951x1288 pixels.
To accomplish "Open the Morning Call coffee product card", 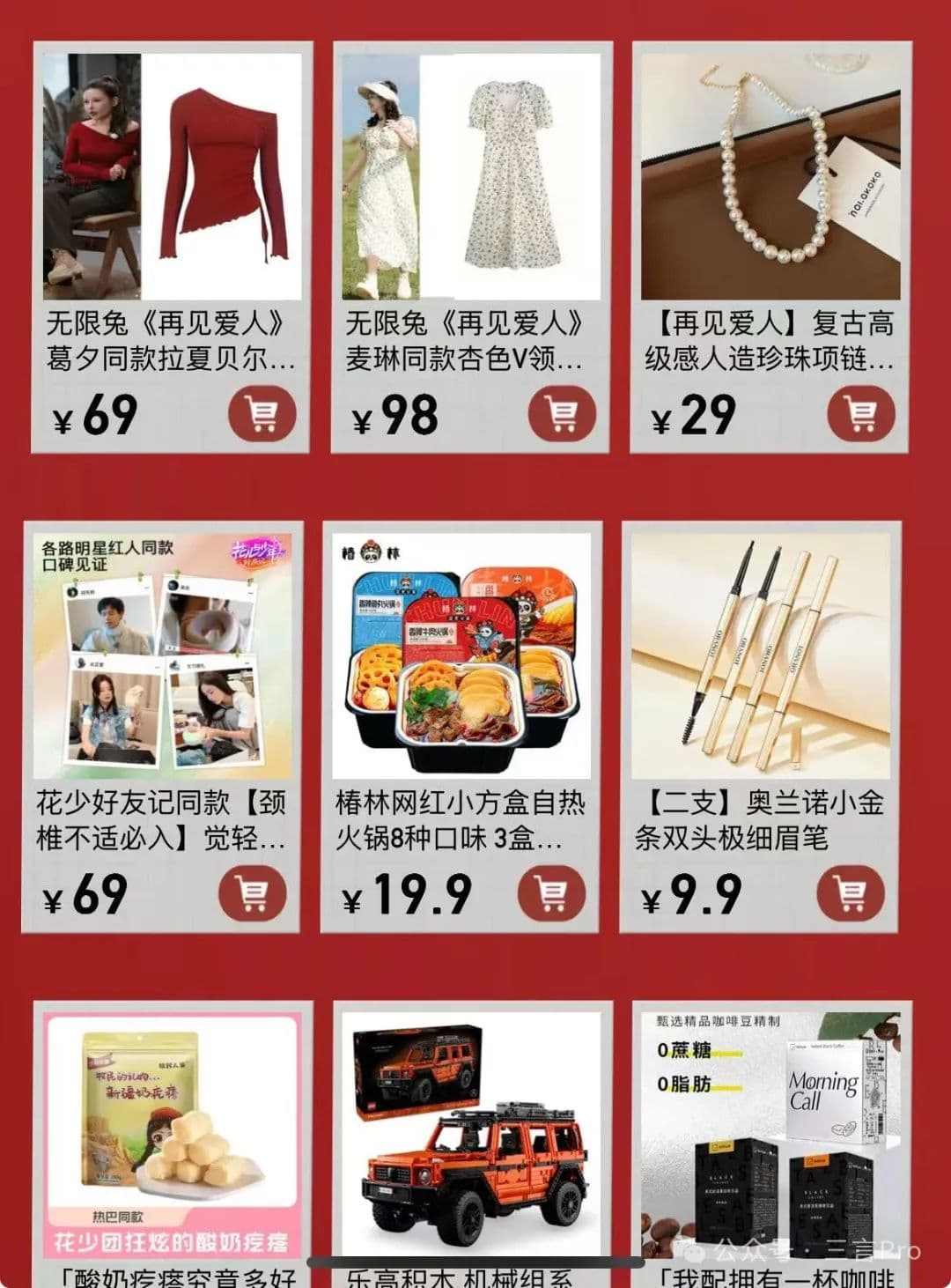I will click(772, 1136).
